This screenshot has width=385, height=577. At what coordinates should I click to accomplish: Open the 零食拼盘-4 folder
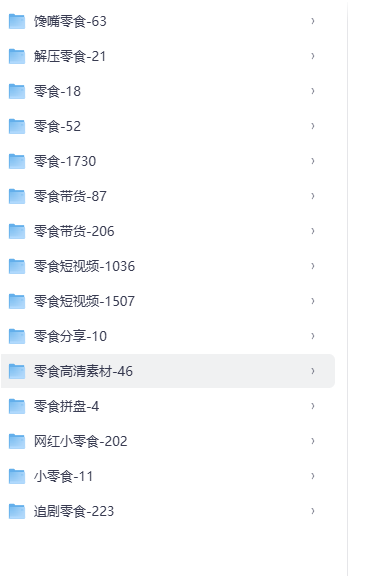(x=168, y=406)
